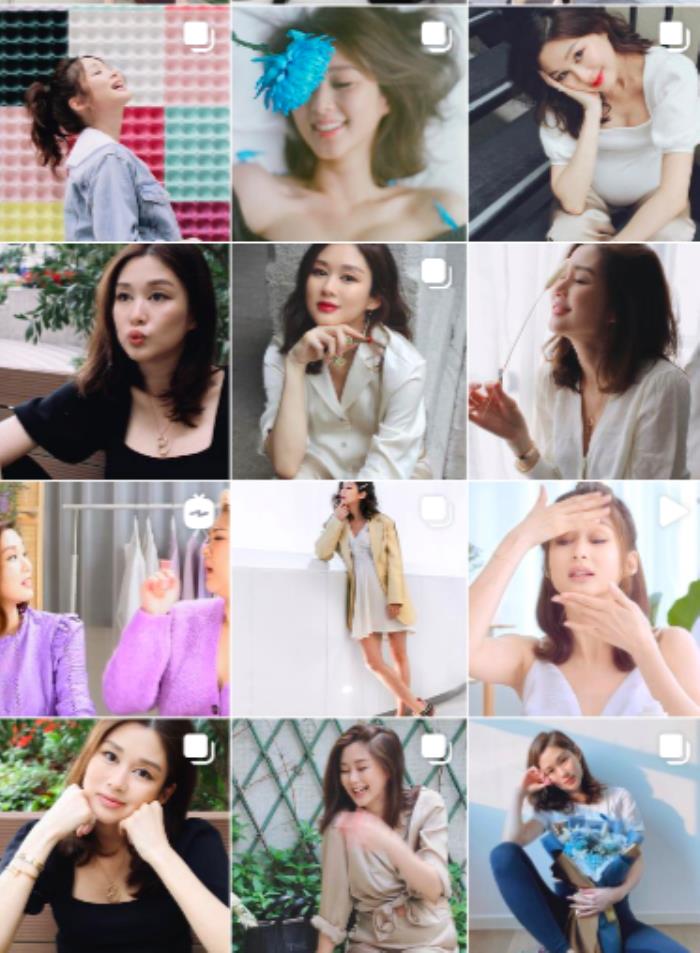This screenshot has height=953, width=700.
Task: Open the white-top photo on the stairs
Action: click(x=584, y=123)
